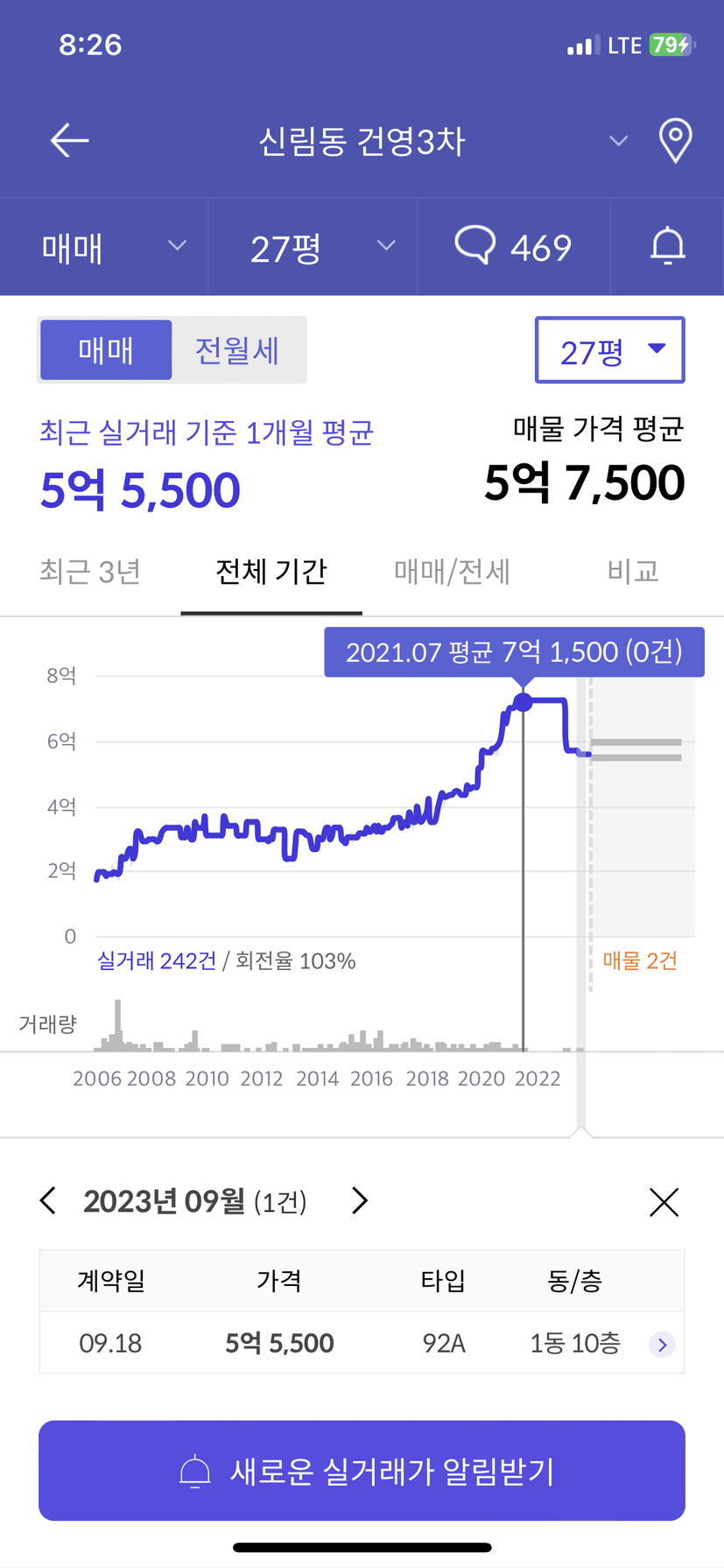Open the notification bell in the header
The width and height of the screenshot is (724, 1568).
click(668, 246)
